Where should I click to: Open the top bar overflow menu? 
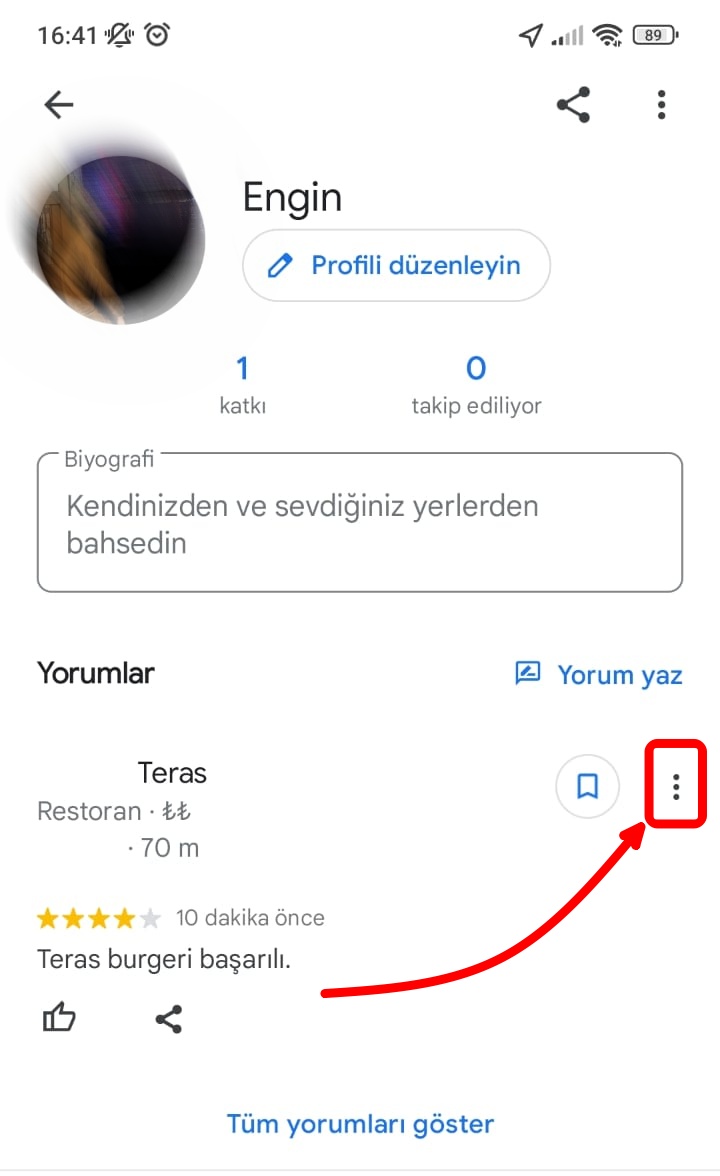[661, 105]
